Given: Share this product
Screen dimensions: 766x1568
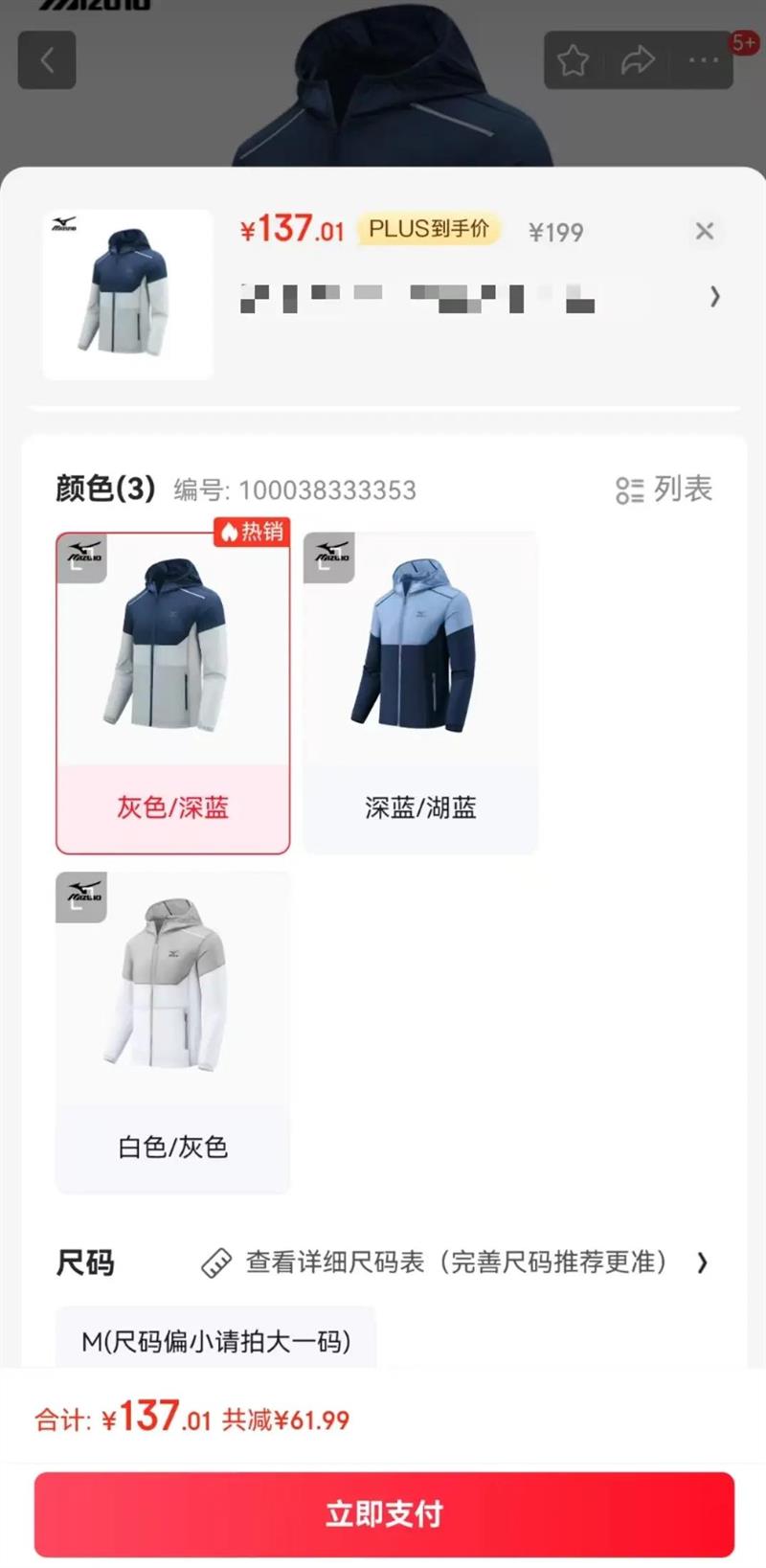Looking at the screenshot, I should pos(638,60).
